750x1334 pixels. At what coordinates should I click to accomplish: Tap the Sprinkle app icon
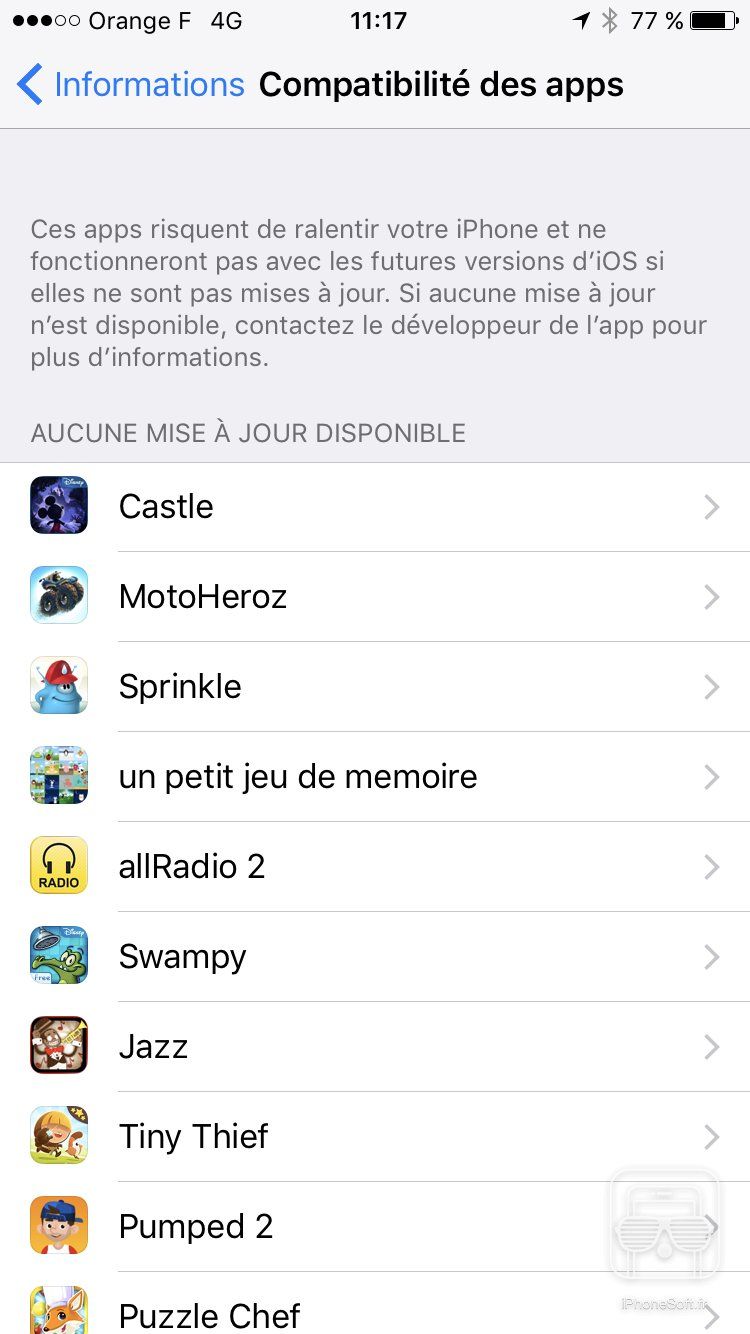coord(58,685)
